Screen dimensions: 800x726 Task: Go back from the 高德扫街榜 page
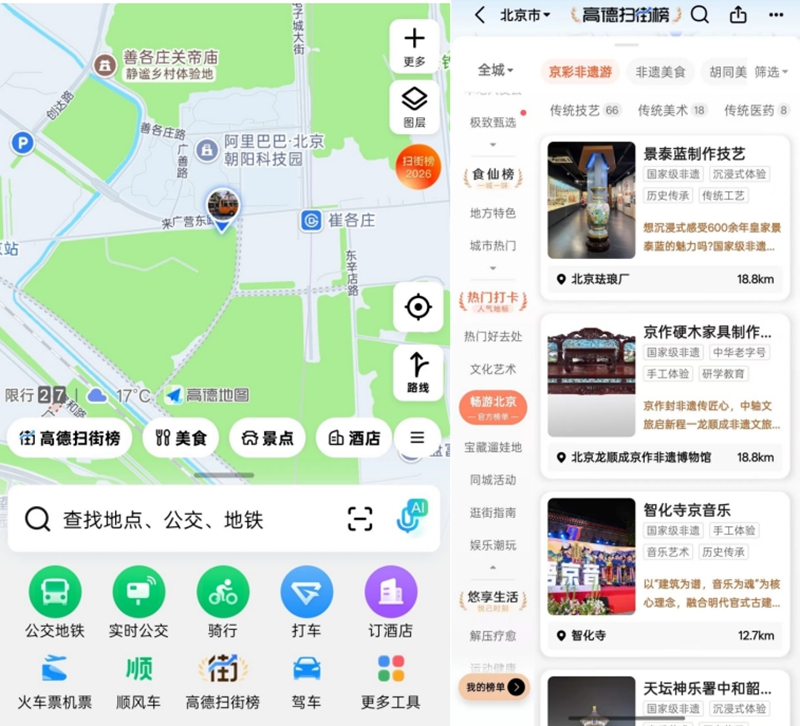[480, 15]
